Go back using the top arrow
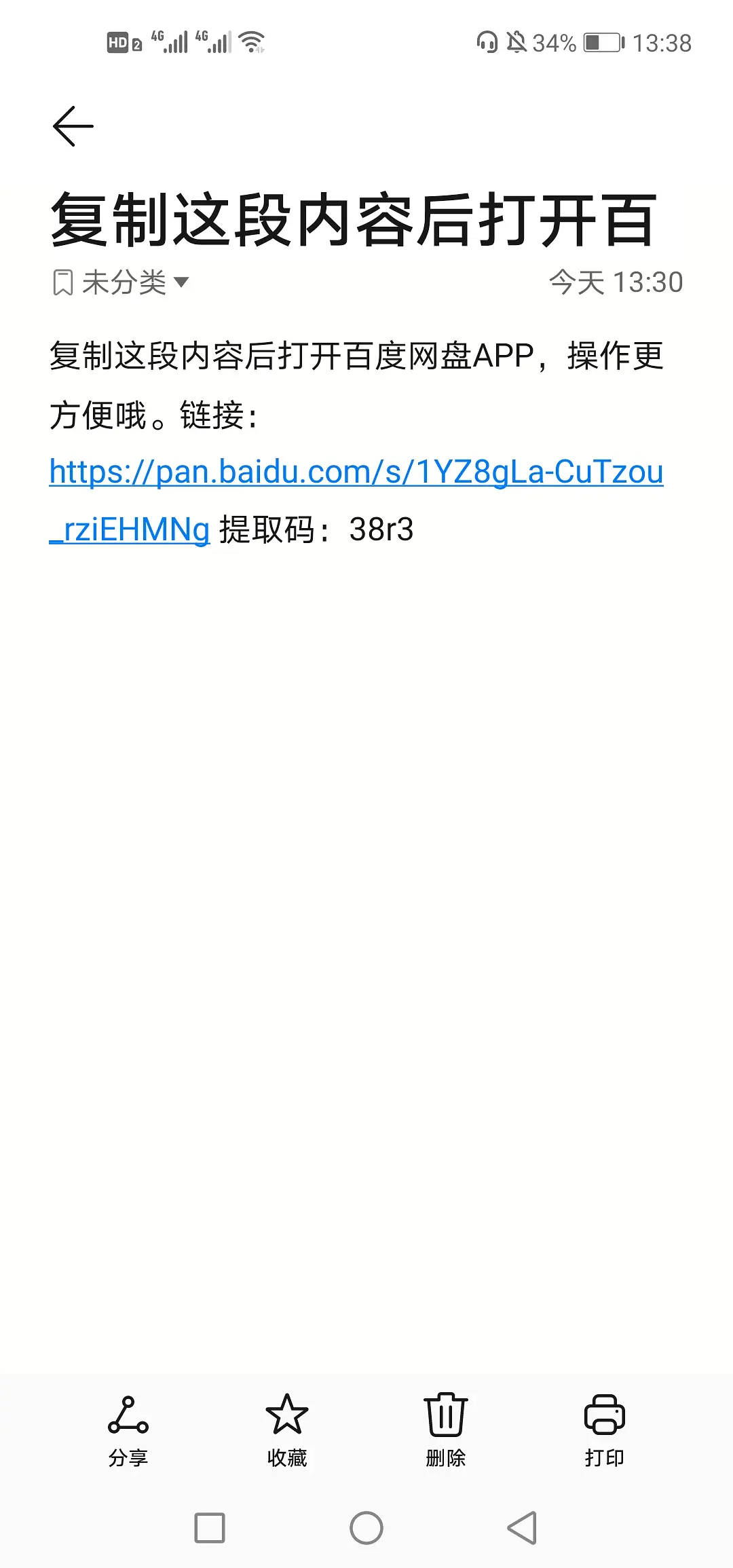733x1568 pixels. 73,126
